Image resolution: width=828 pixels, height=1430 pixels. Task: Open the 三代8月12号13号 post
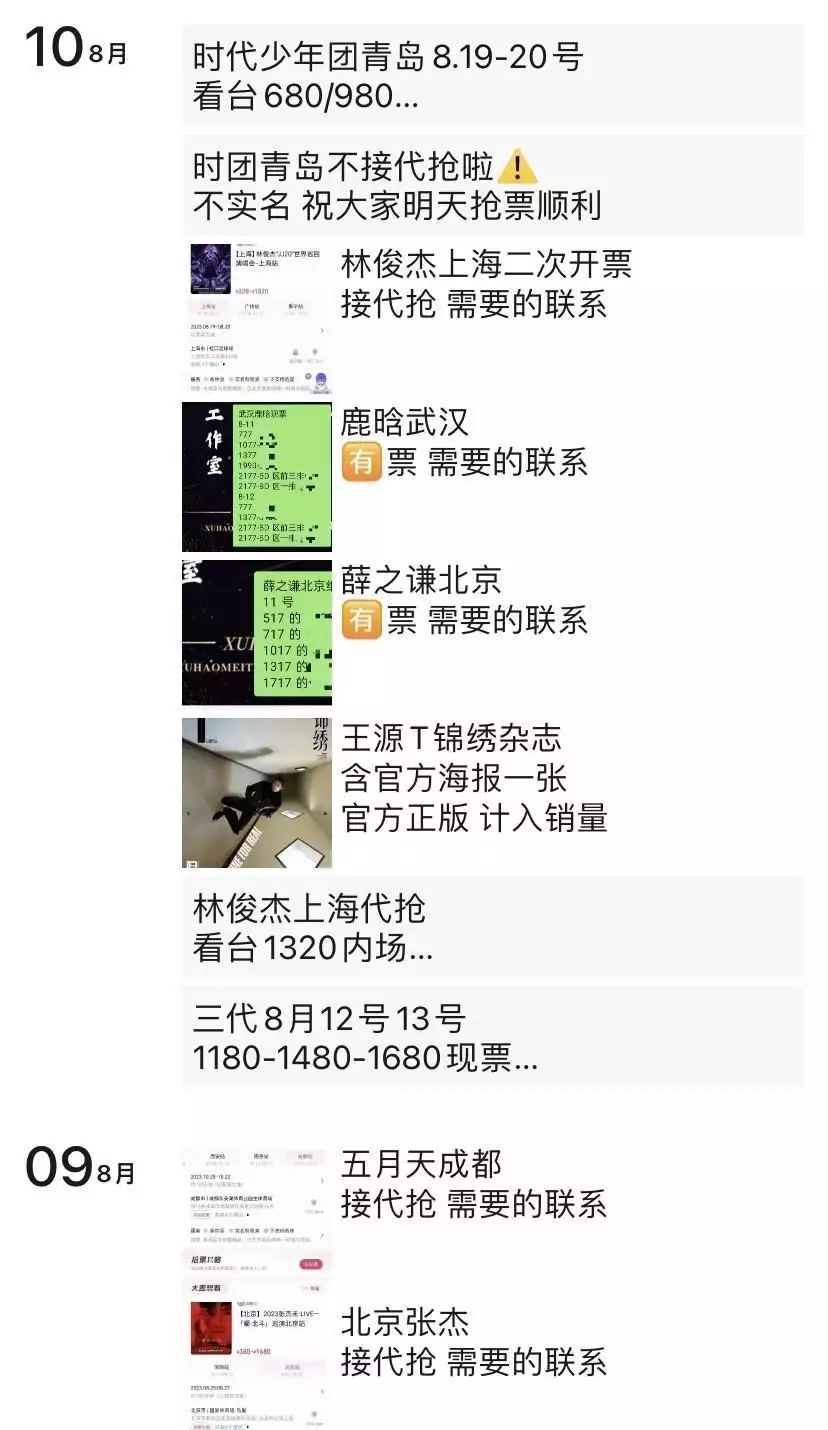[x=493, y=1037]
